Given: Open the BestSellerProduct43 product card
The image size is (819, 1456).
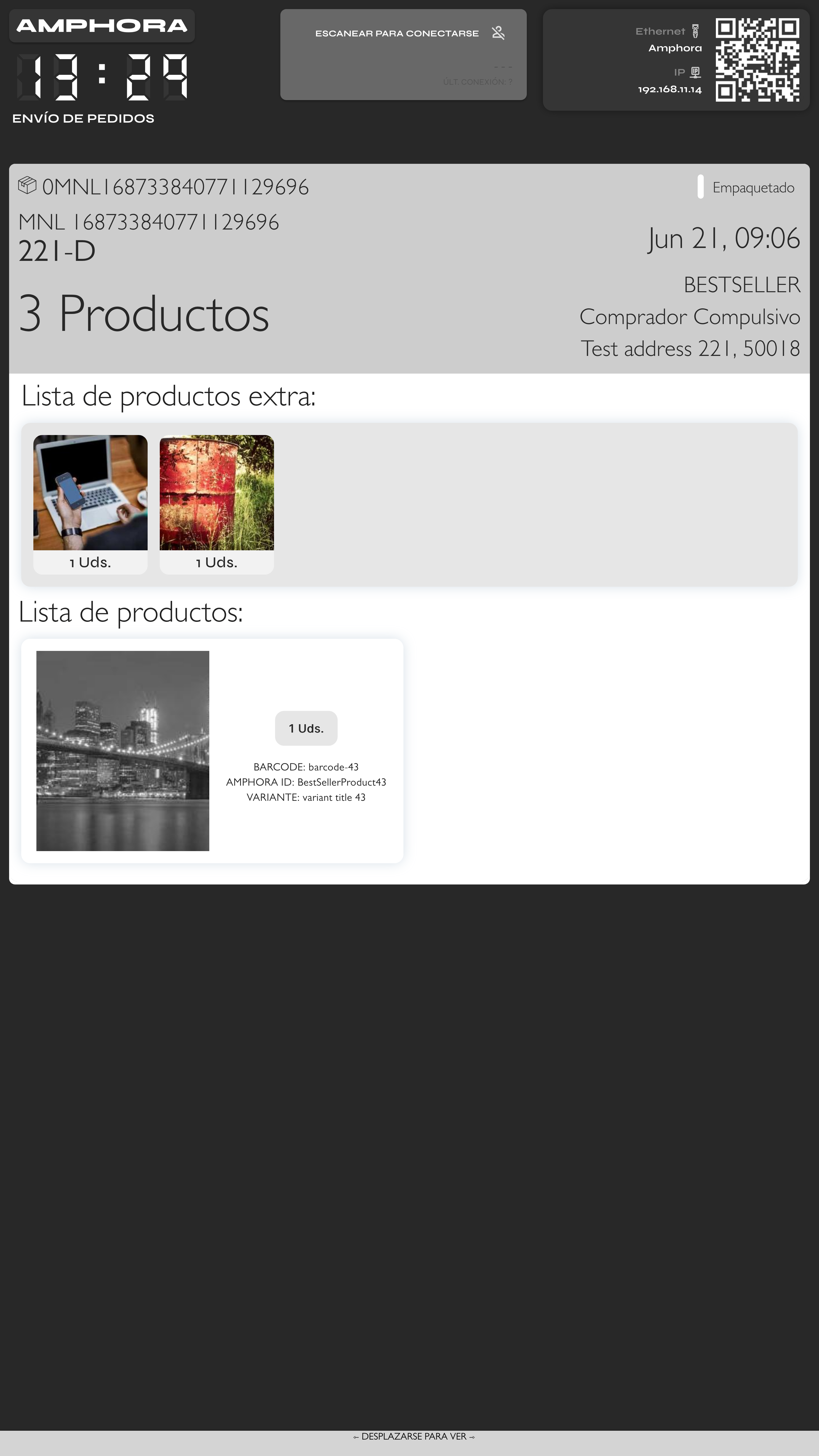Looking at the screenshot, I should [212, 750].
